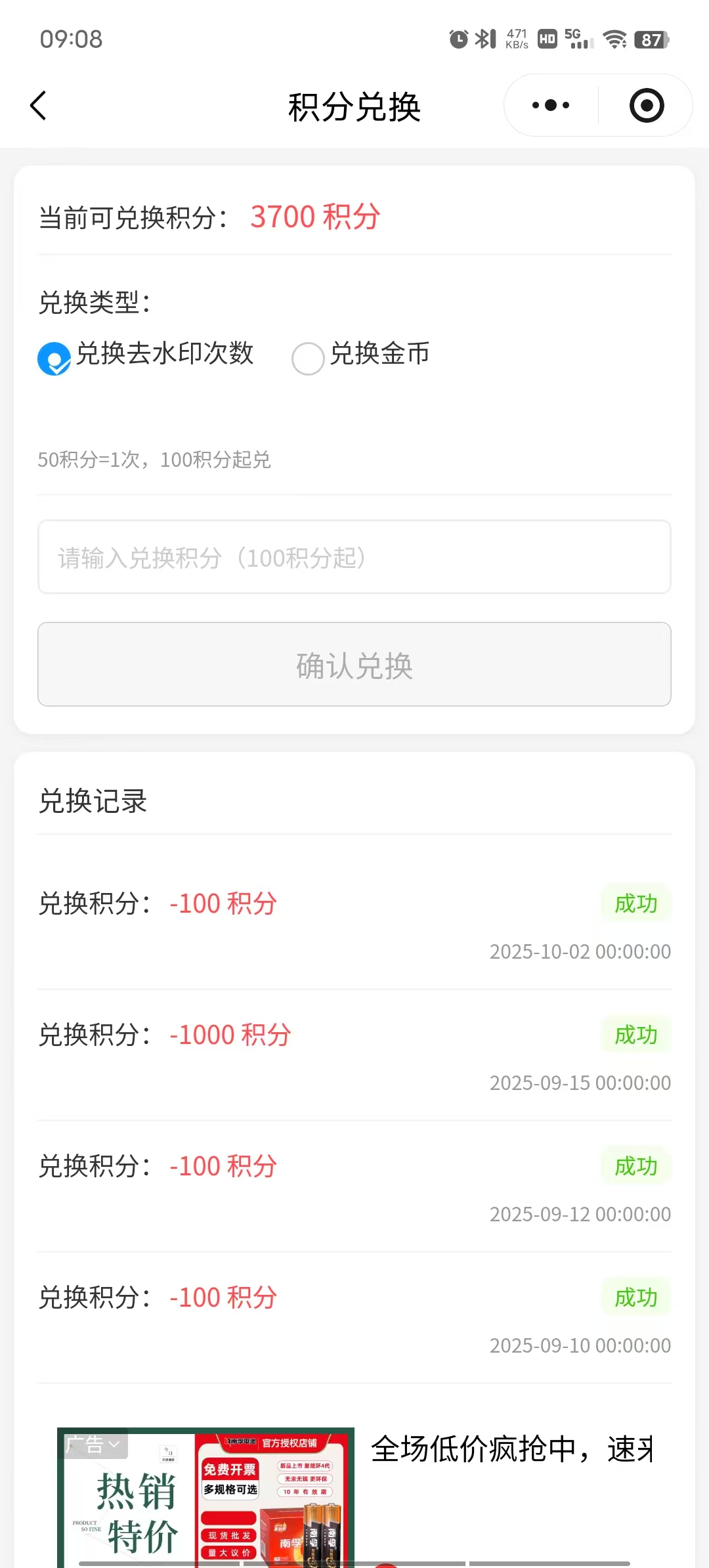Tap the 确认兑换 confirm button
Image resolution: width=709 pixels, height=1568 pixels.
point(354,664)
